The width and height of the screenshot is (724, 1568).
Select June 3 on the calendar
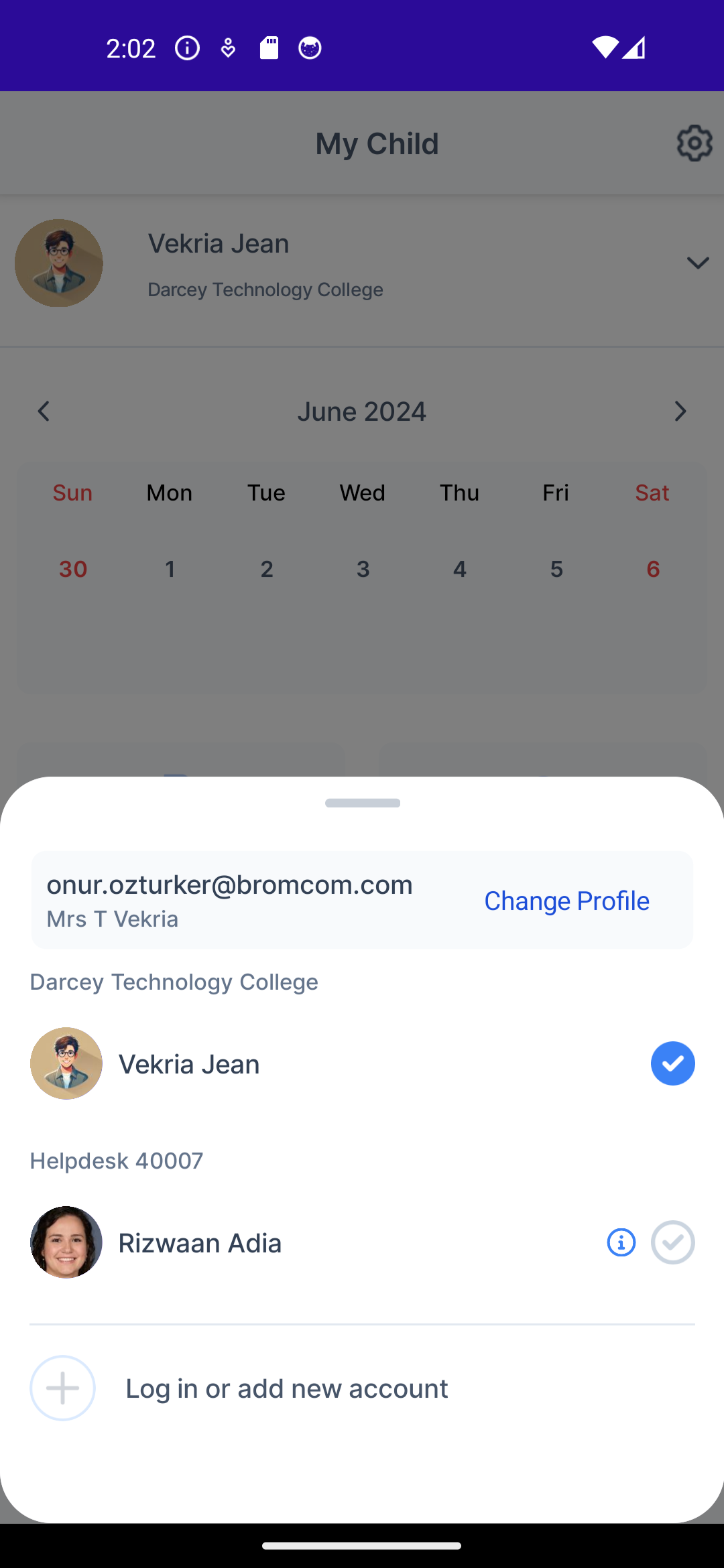[x=363, y=569]
